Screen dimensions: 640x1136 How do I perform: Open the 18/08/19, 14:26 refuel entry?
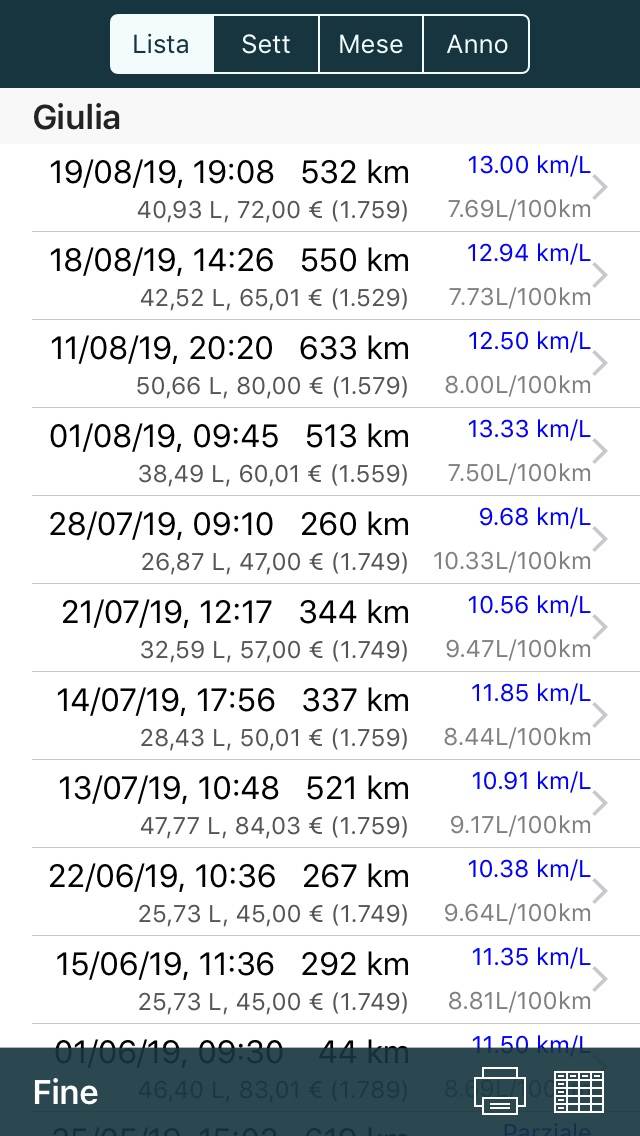pos(320,276)
